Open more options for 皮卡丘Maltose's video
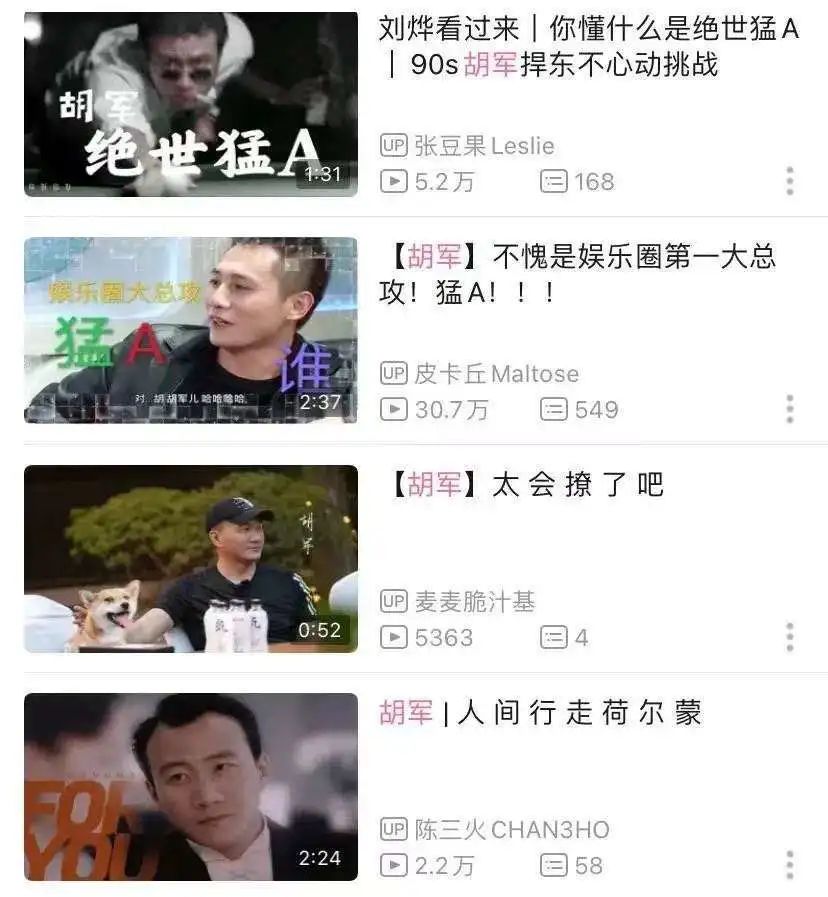Viewport: 828px width, 897px height. pyautogui.click(x=789, y=409)
